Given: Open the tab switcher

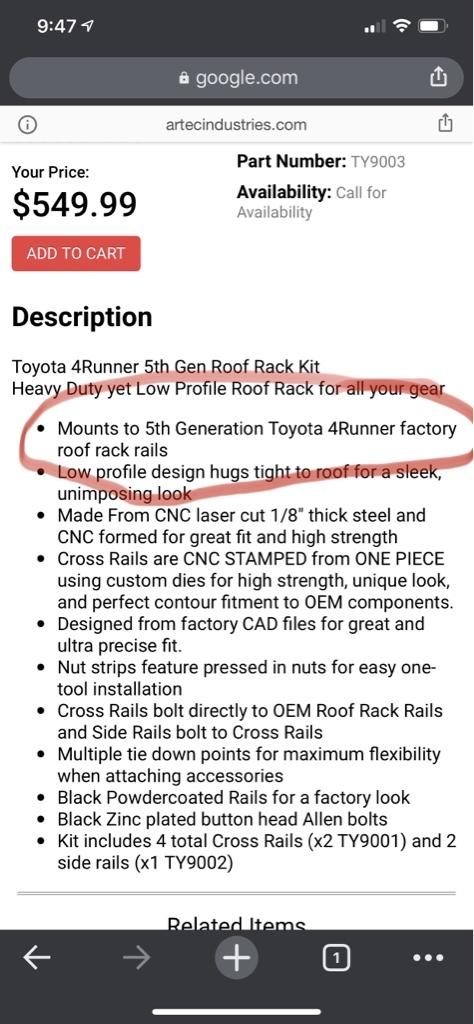Looking at the screenshot, I should click(336, 958).
